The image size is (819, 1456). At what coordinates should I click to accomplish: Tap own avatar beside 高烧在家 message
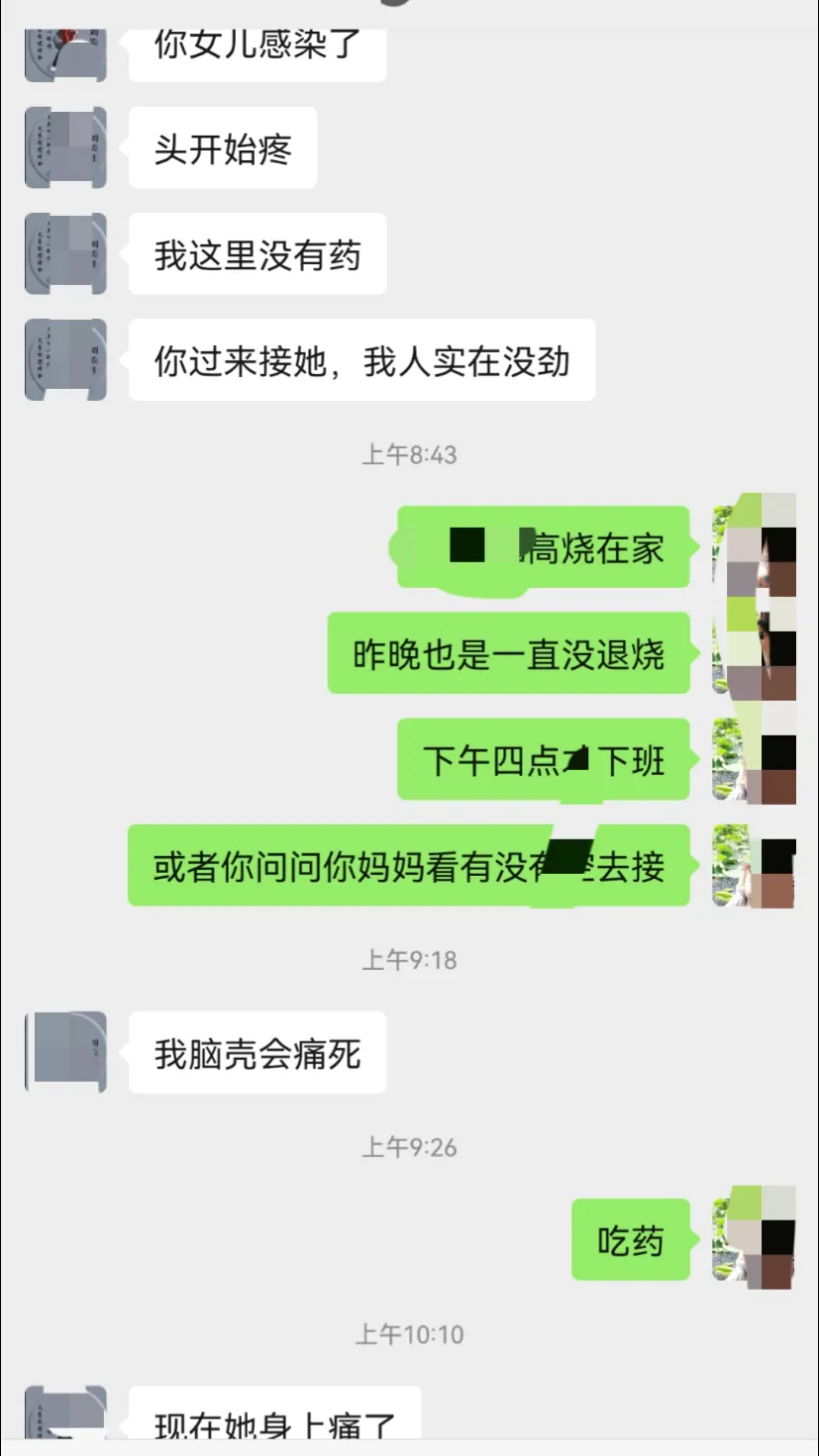[x=753, y=546]
